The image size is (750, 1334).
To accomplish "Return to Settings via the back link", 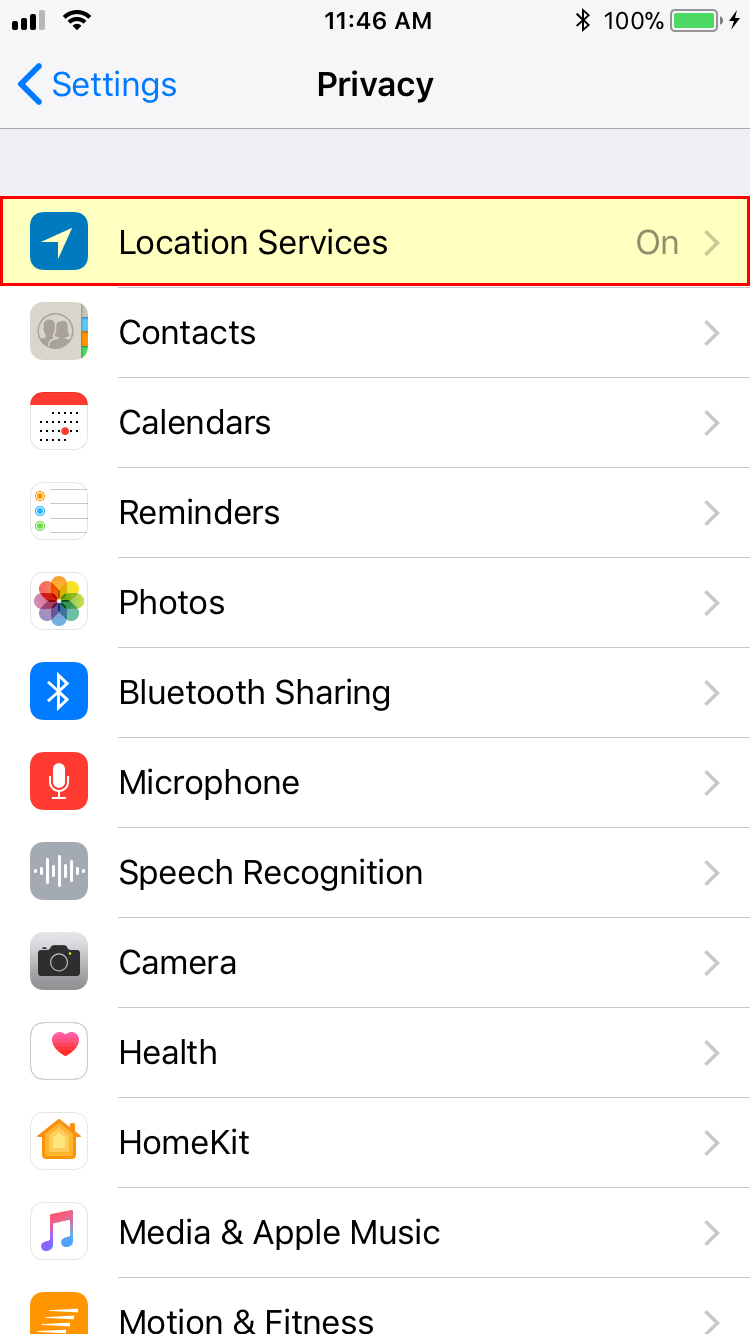I will tap(95, 84).
